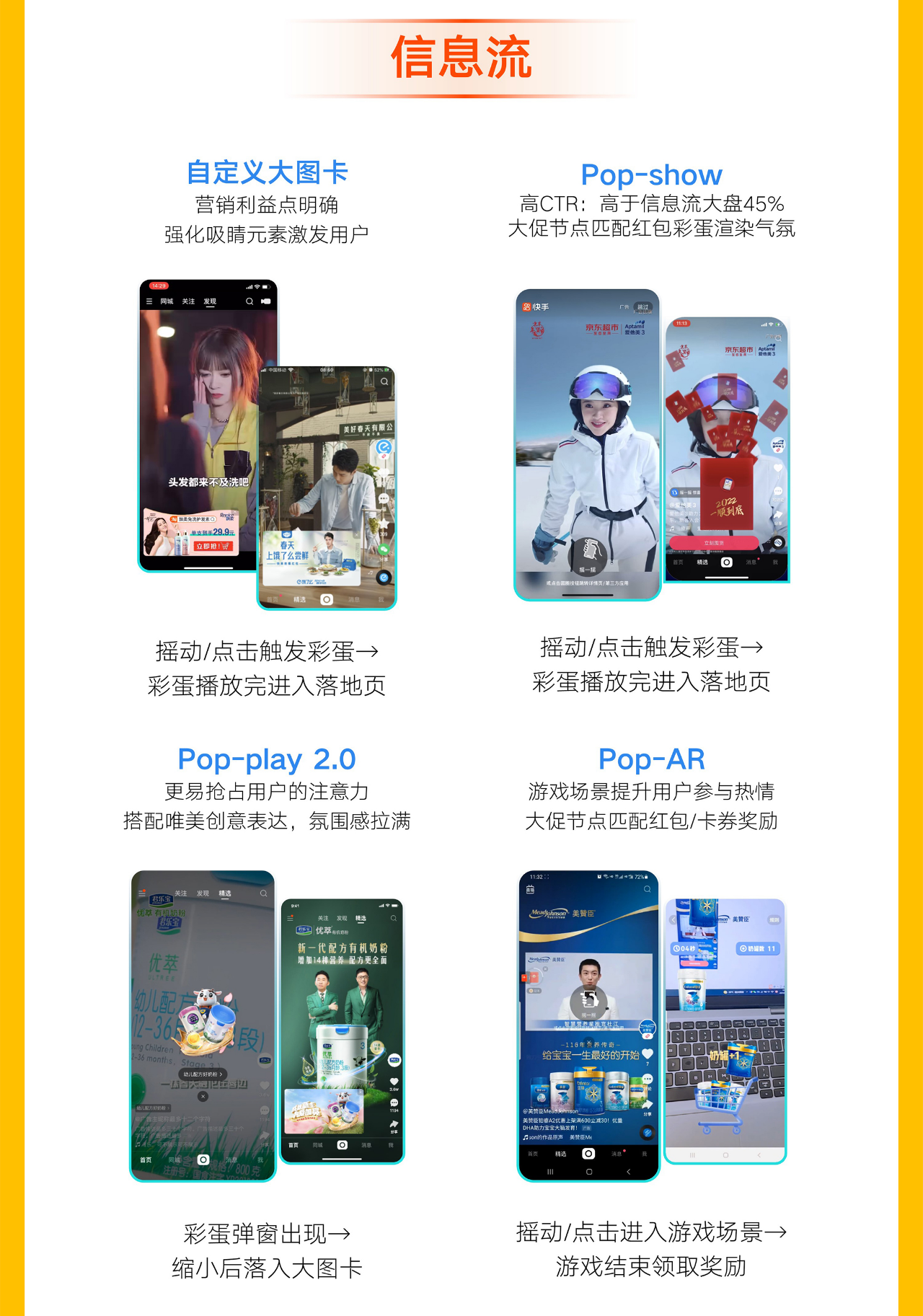The height and width of the screenshot is (1316, 923).
Task: Open the share arrow icon on the Aptamil video
Action: pos(778,515)
